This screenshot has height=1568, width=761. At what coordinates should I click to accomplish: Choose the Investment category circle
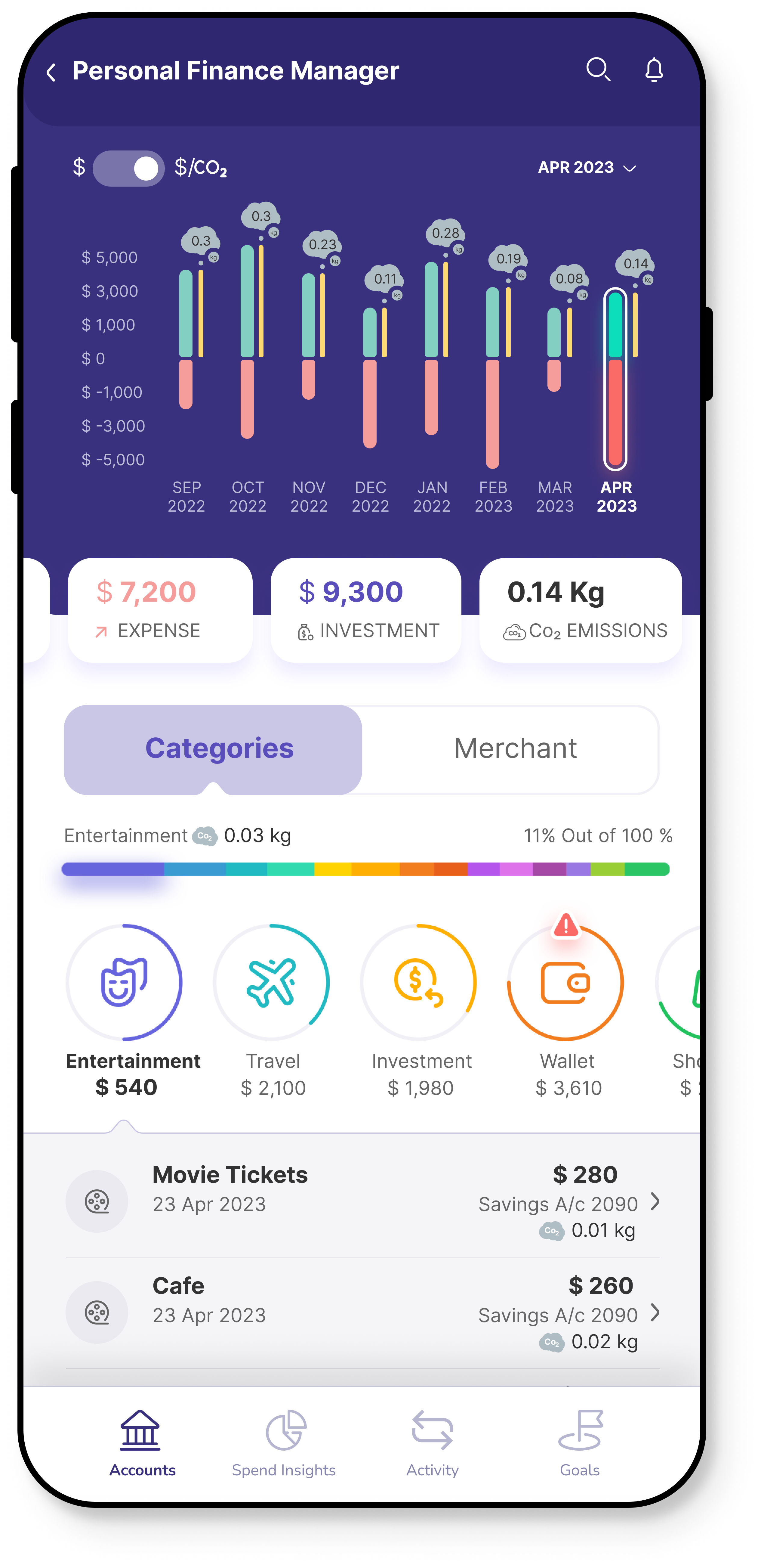pos(419,982)
